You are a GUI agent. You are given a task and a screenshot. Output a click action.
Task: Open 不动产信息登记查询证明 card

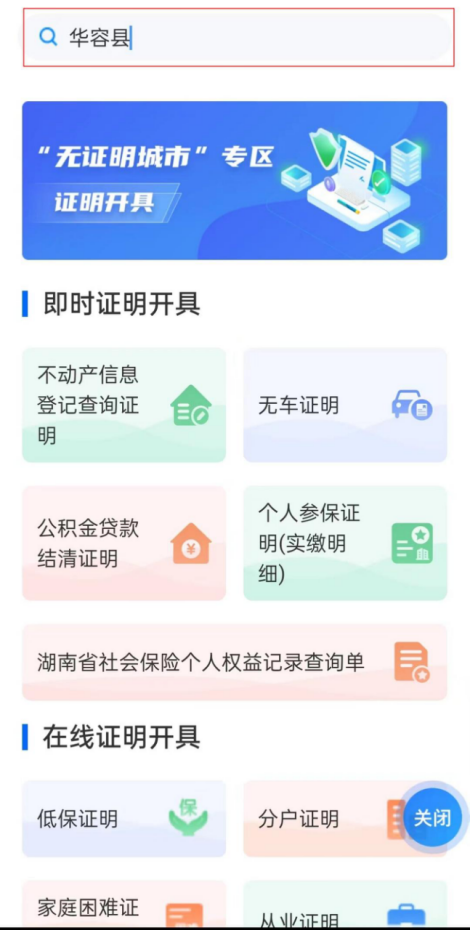(x=124, y=405)
